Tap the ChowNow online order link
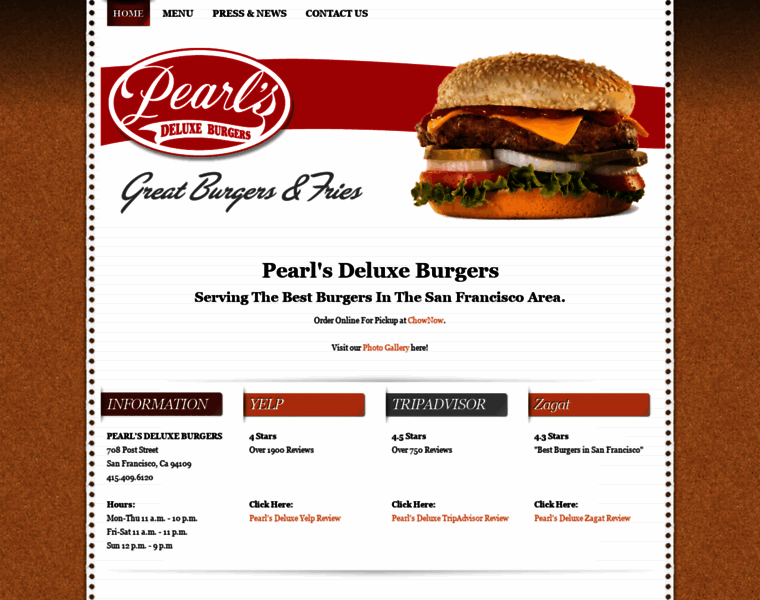The image size is (760, 600). pyautogui.click(x=425, y=320)
